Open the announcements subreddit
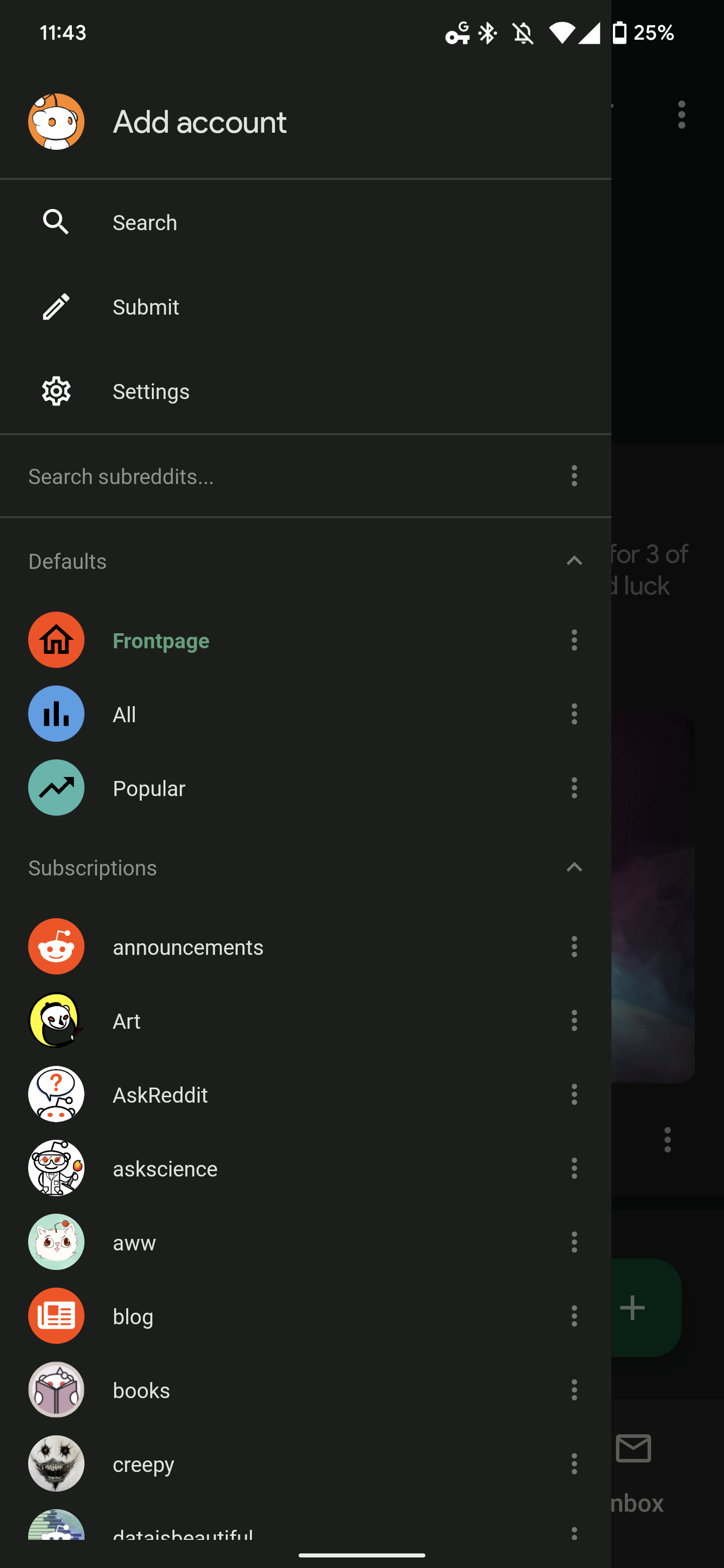724x1568 pixels. (x=188, y=947)
